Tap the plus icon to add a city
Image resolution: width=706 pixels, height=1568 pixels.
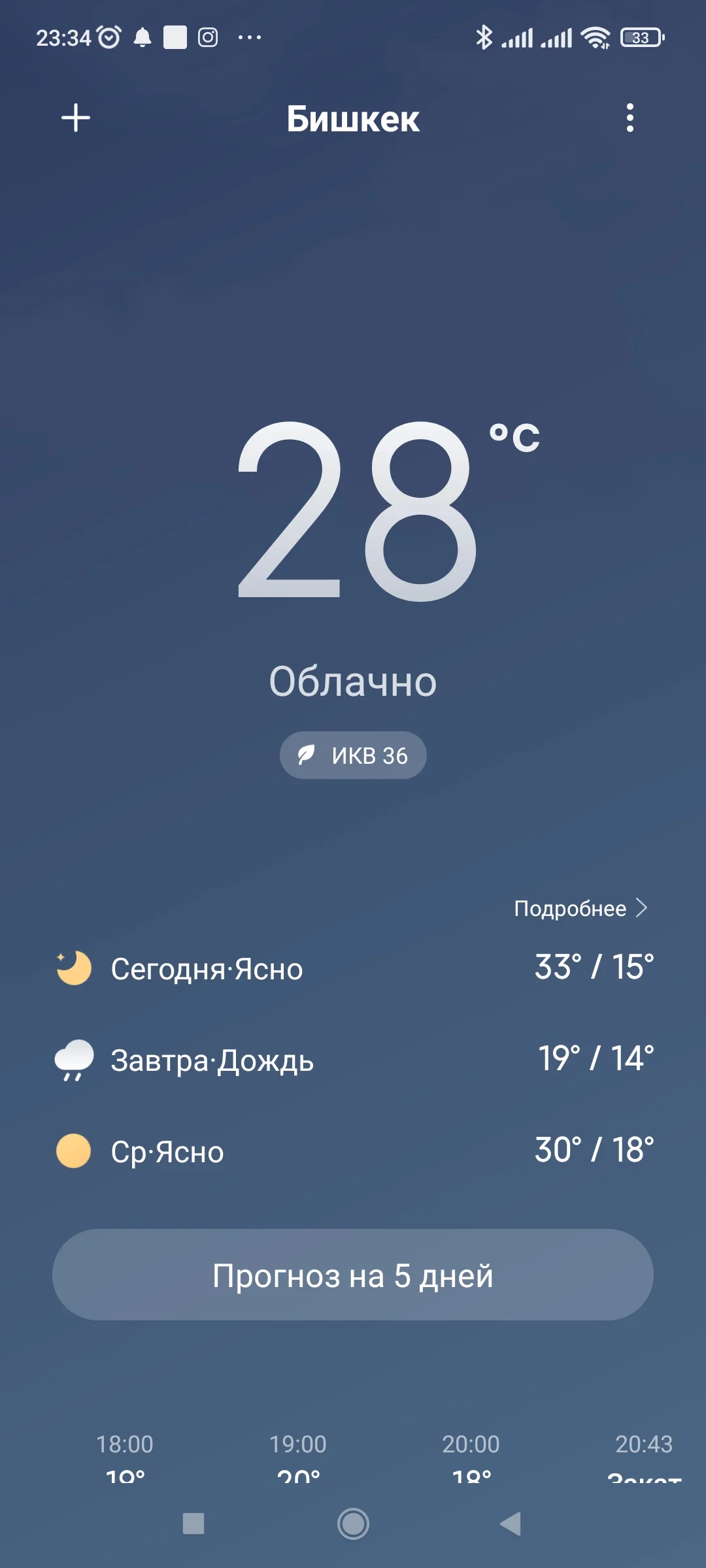tap(76, 119)
